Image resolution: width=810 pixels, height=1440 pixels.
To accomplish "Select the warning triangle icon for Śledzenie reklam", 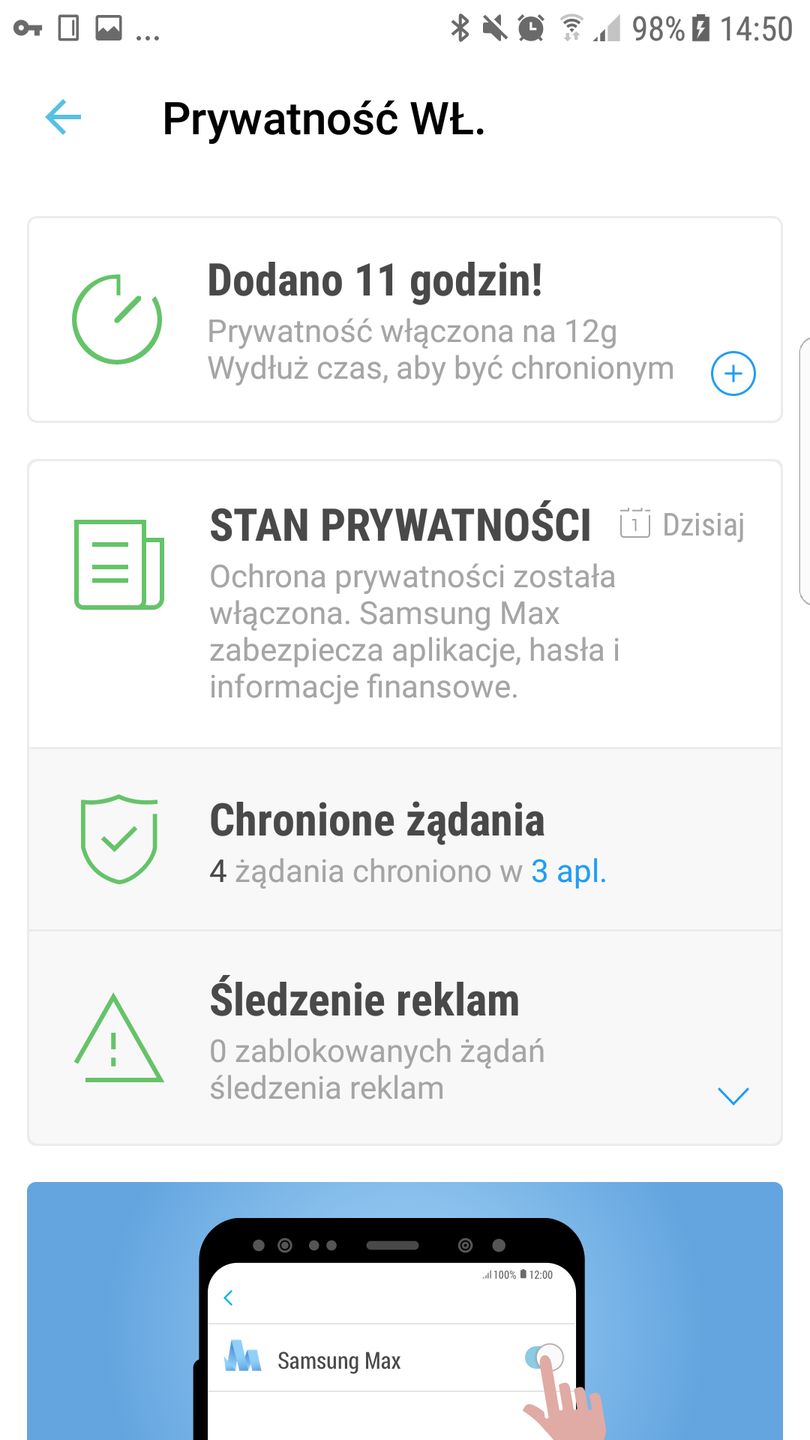I will pyautogui.click(x=117, y=1039).
